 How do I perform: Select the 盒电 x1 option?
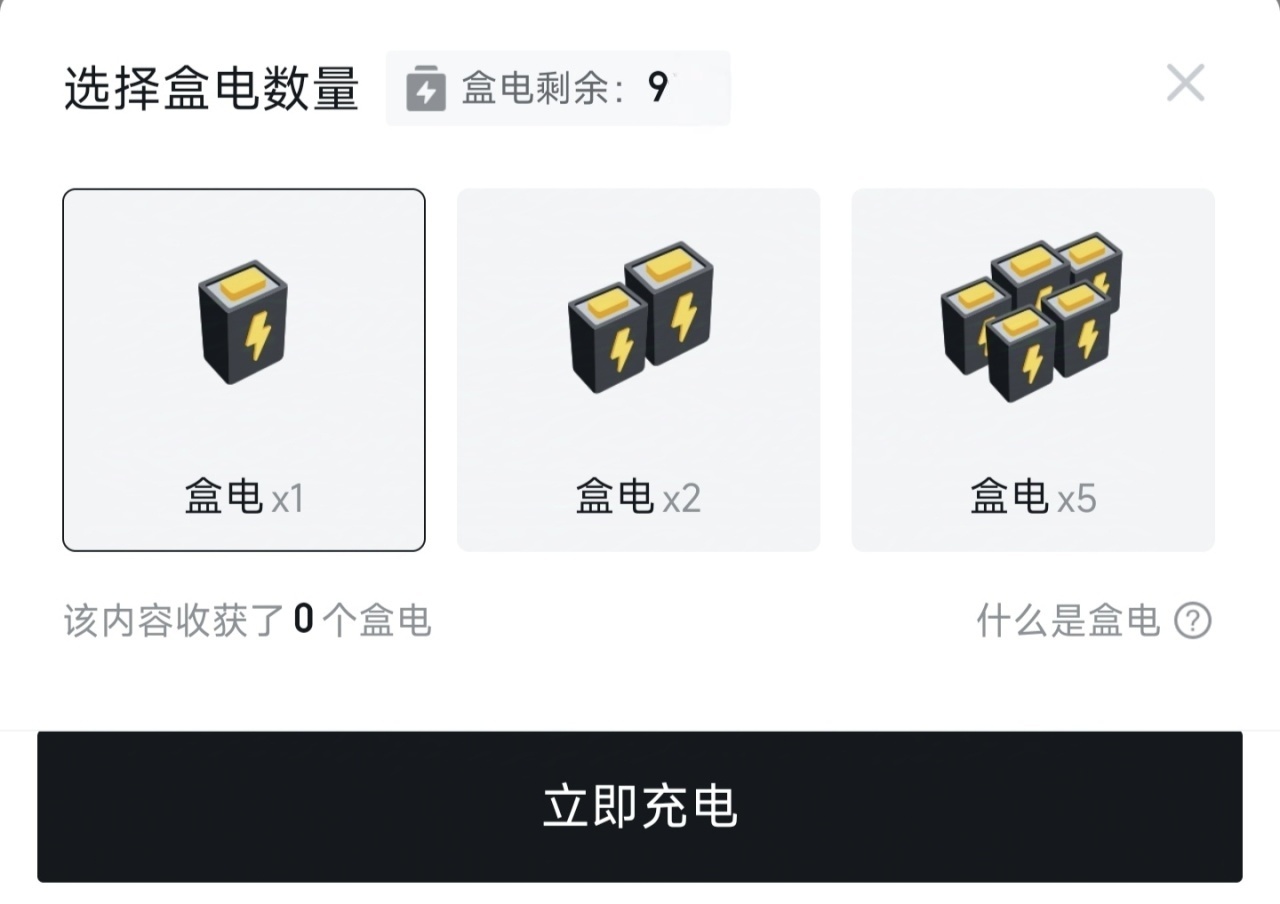click(244, 370)
